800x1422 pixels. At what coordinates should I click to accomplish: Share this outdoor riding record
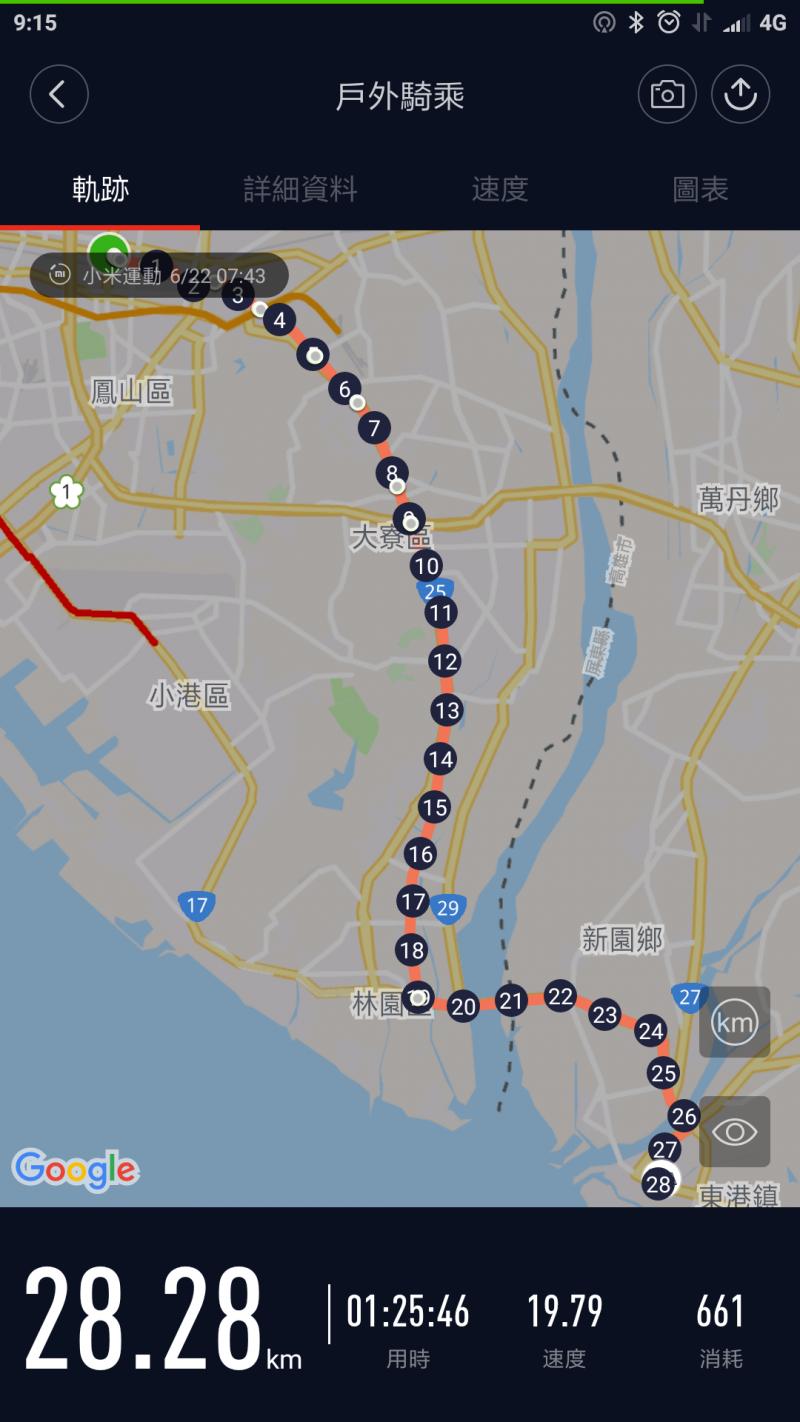740,95
